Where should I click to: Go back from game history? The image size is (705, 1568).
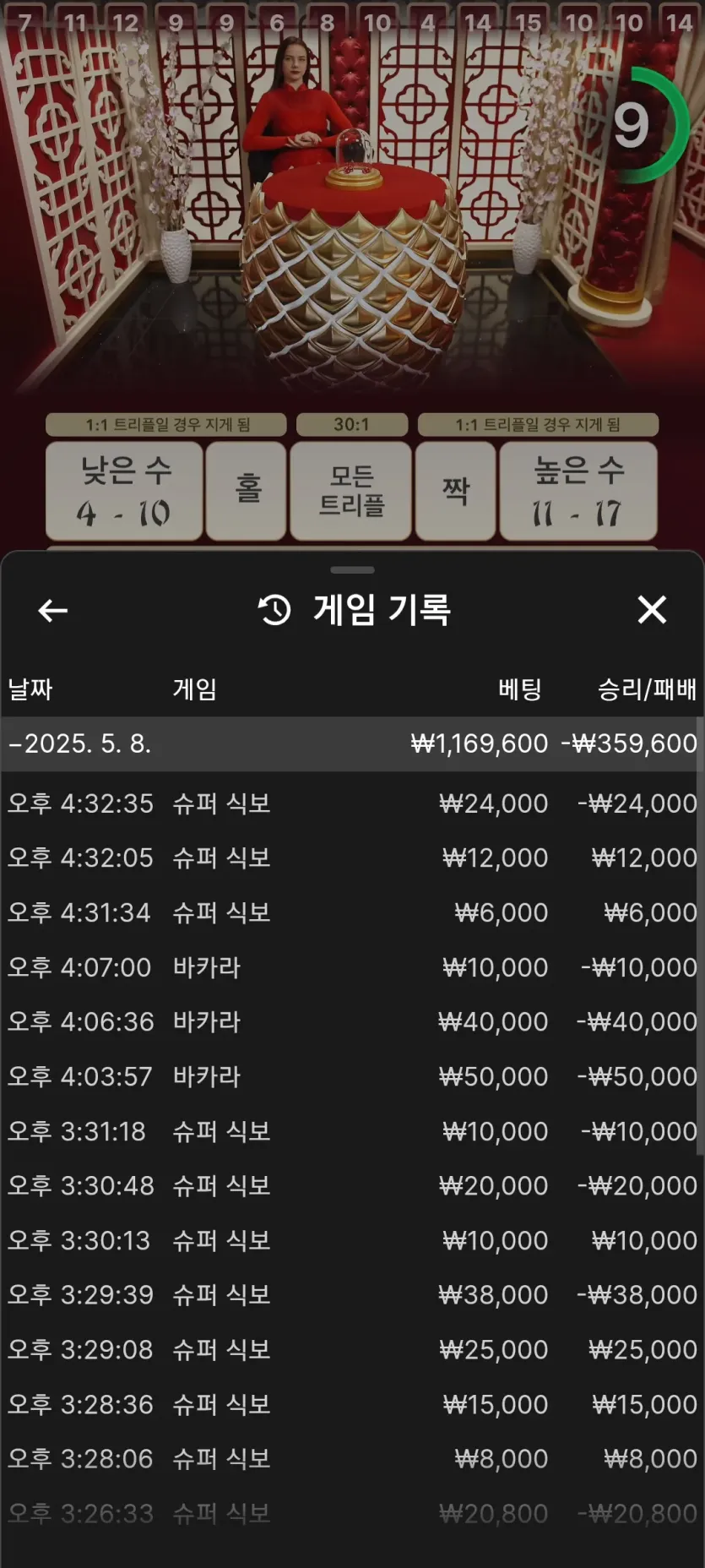(52, 610)
